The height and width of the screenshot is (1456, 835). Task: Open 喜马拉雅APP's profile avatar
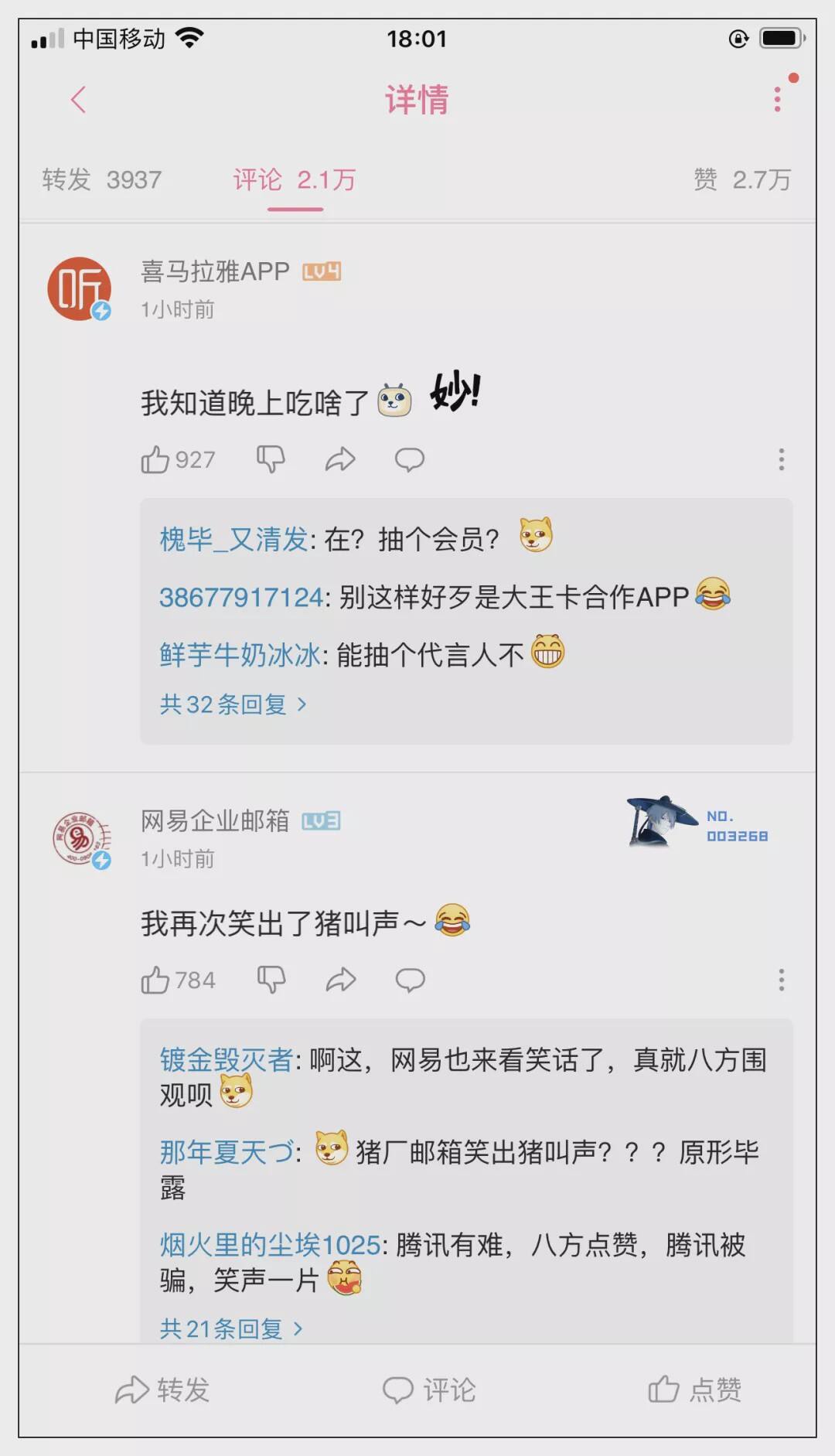click(x=80, y=289)
